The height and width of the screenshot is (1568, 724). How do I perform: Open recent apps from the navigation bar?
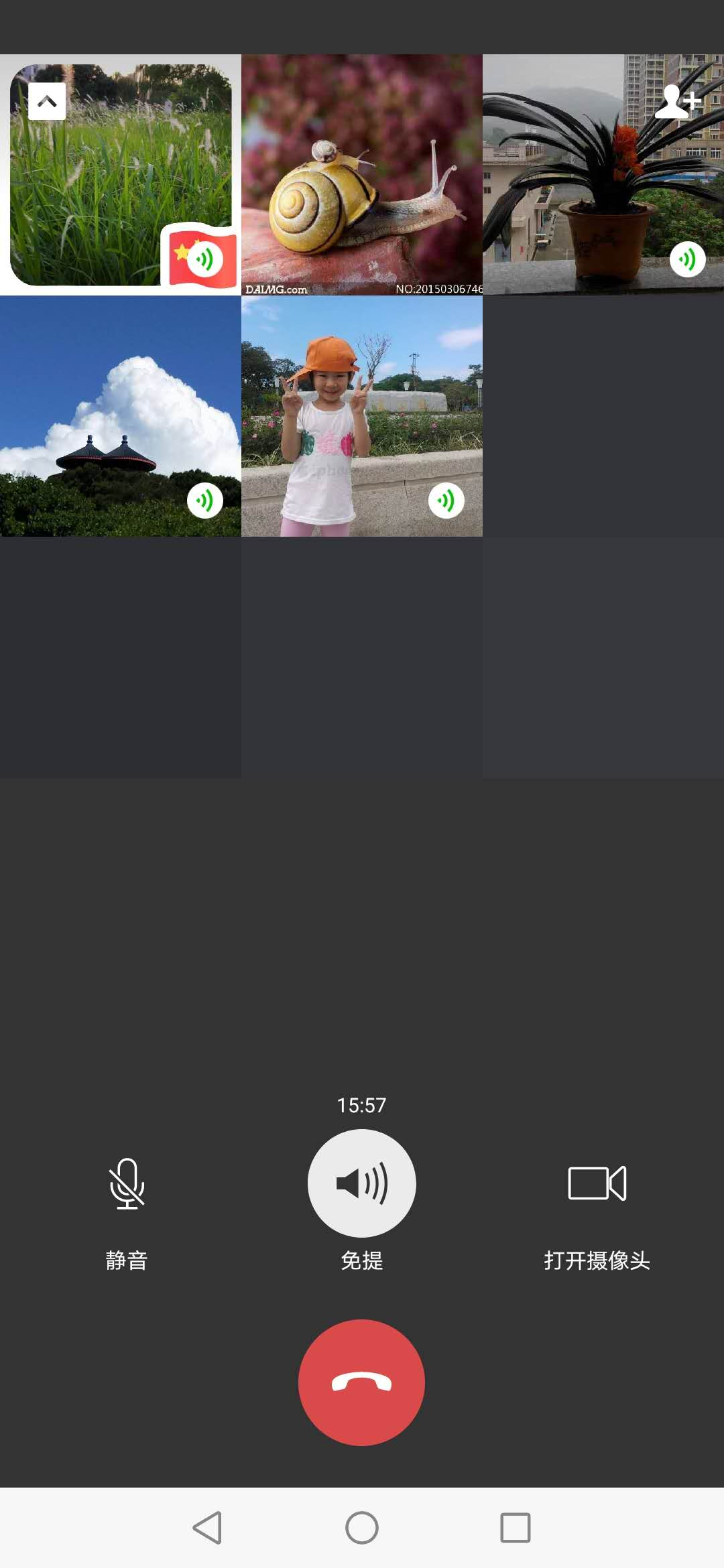tap(515, 1528)
